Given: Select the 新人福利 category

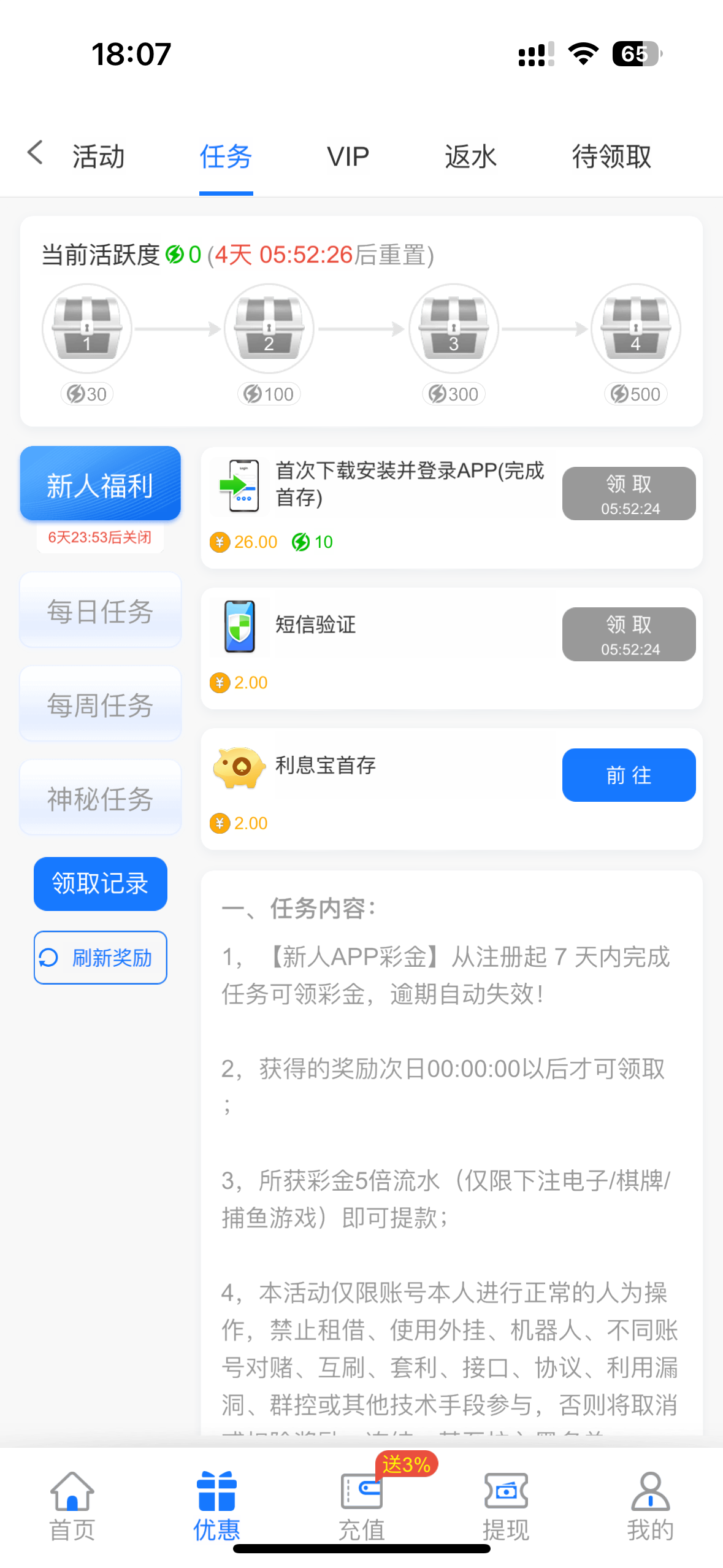Looking at the screenshot, I should point(101,485).
